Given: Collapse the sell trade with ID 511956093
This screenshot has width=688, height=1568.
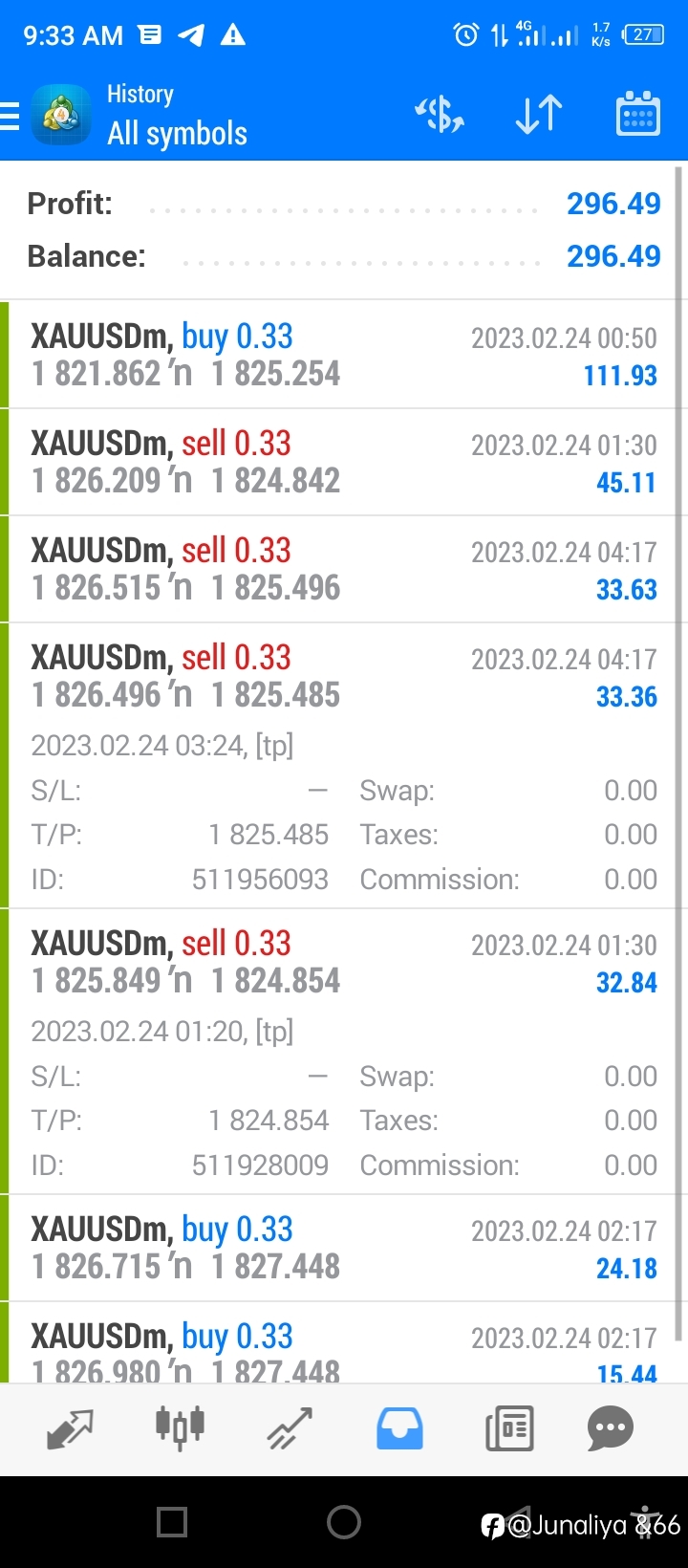Looking at the screenshot, I should coord(344,765).
